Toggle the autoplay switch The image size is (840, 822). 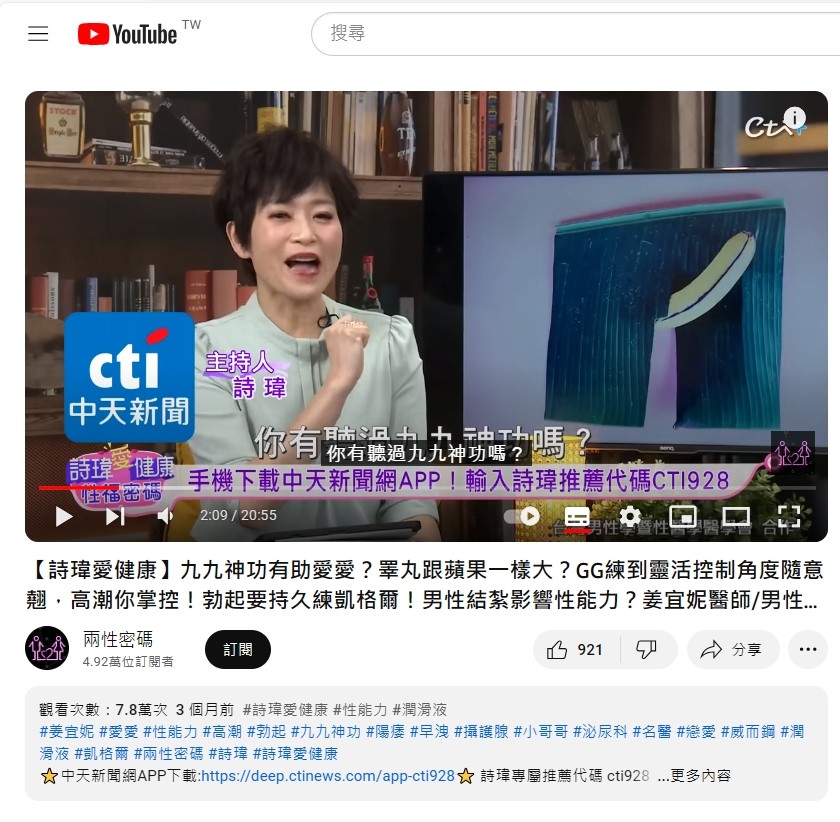point(523,516)
